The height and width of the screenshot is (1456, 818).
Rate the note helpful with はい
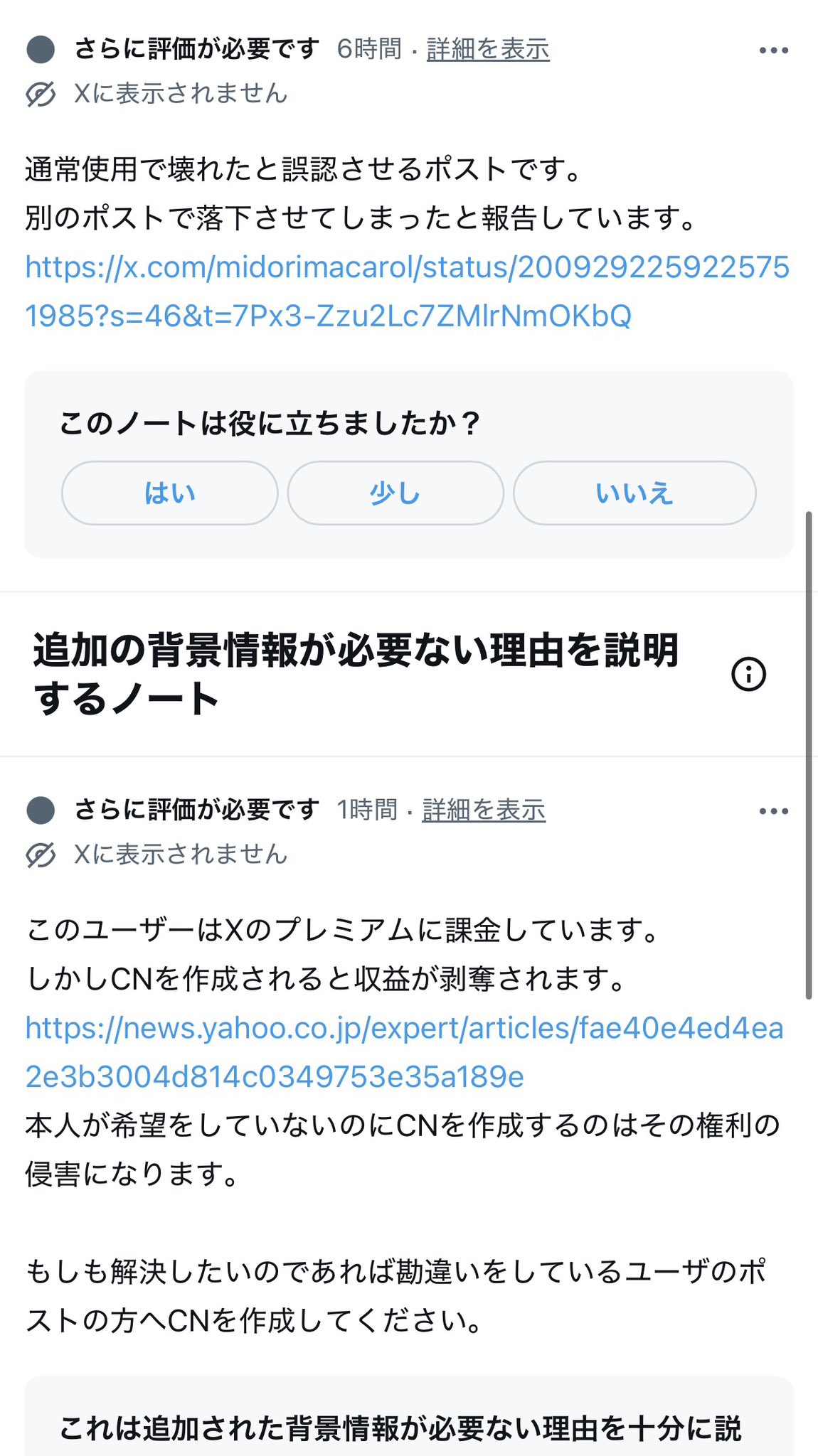point(169,493)
